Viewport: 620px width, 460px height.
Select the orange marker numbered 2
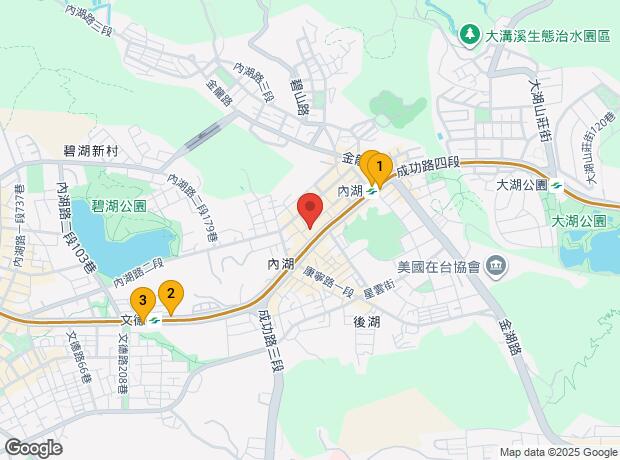click(x=171, y=294)
